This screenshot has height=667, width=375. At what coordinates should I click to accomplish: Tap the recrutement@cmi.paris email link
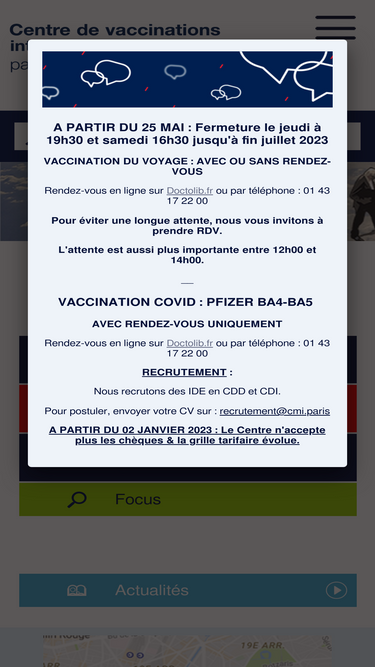275,411
